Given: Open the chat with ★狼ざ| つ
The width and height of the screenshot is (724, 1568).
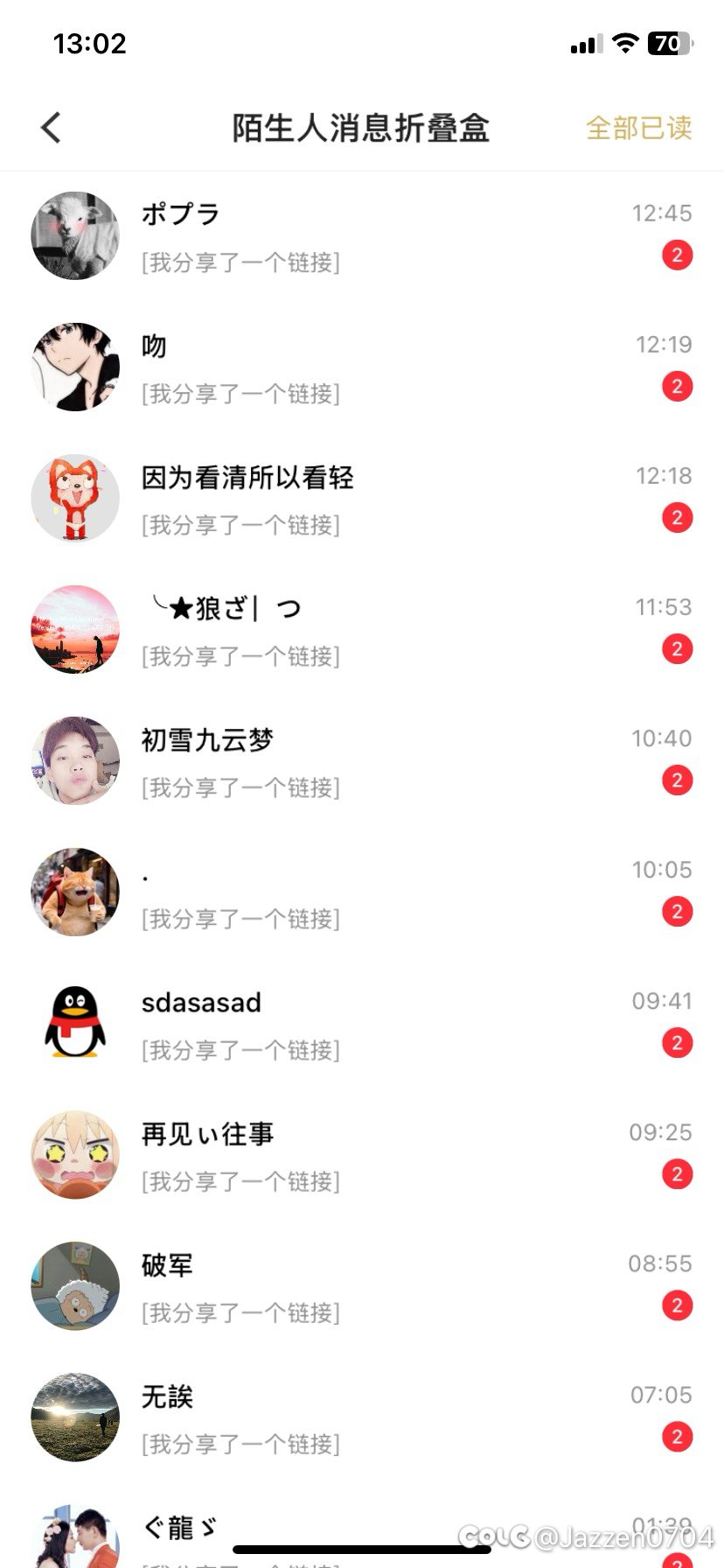Looking at the screenshot, I should (x=362, y=630).
